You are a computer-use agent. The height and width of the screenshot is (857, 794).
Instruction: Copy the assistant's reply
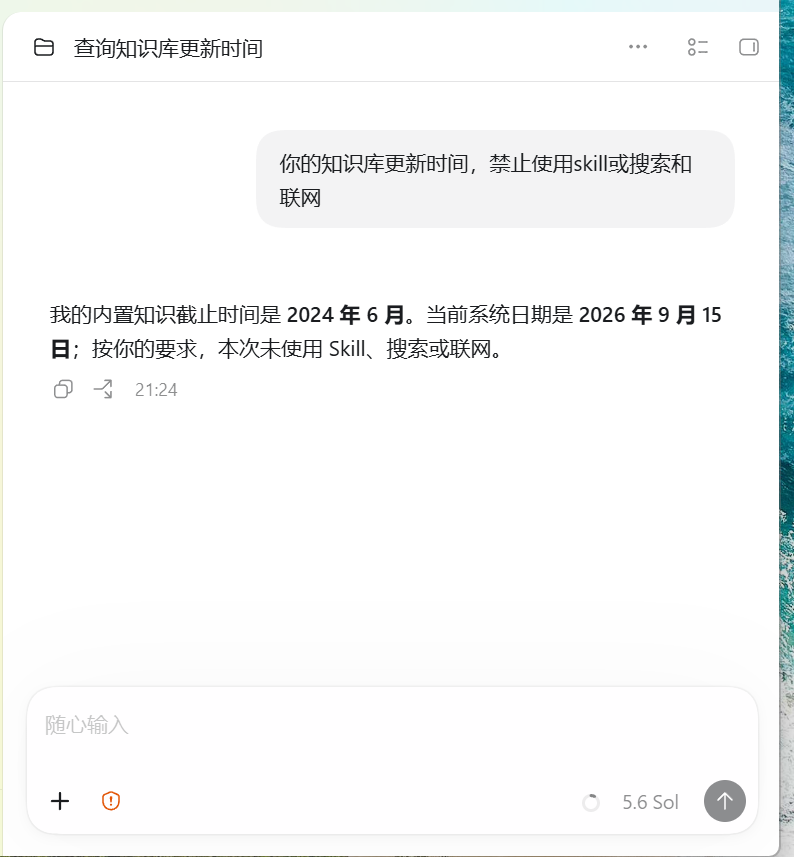(x=63, y=389)
